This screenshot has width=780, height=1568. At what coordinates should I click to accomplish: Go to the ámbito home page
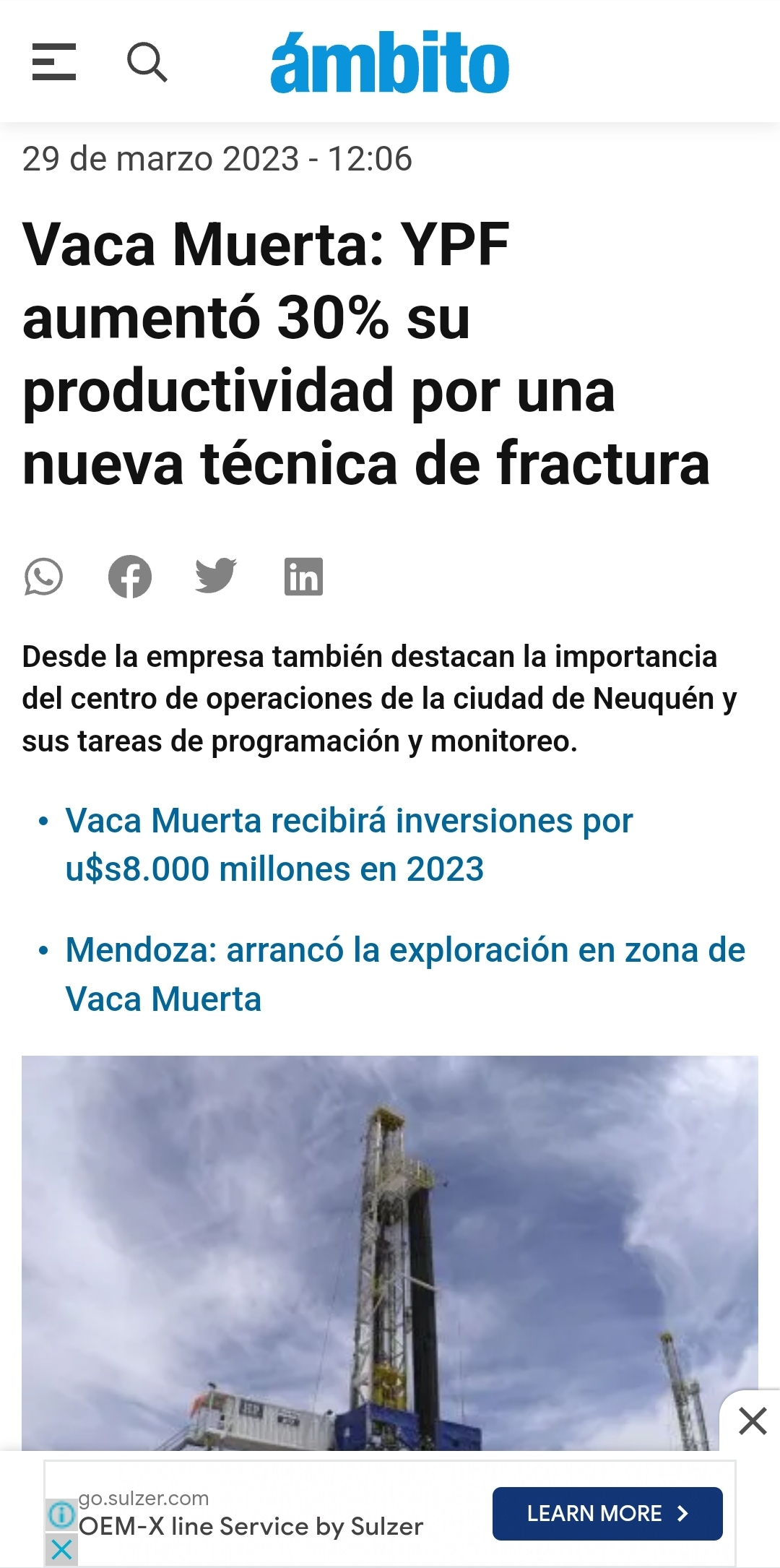tap(390, 64)
